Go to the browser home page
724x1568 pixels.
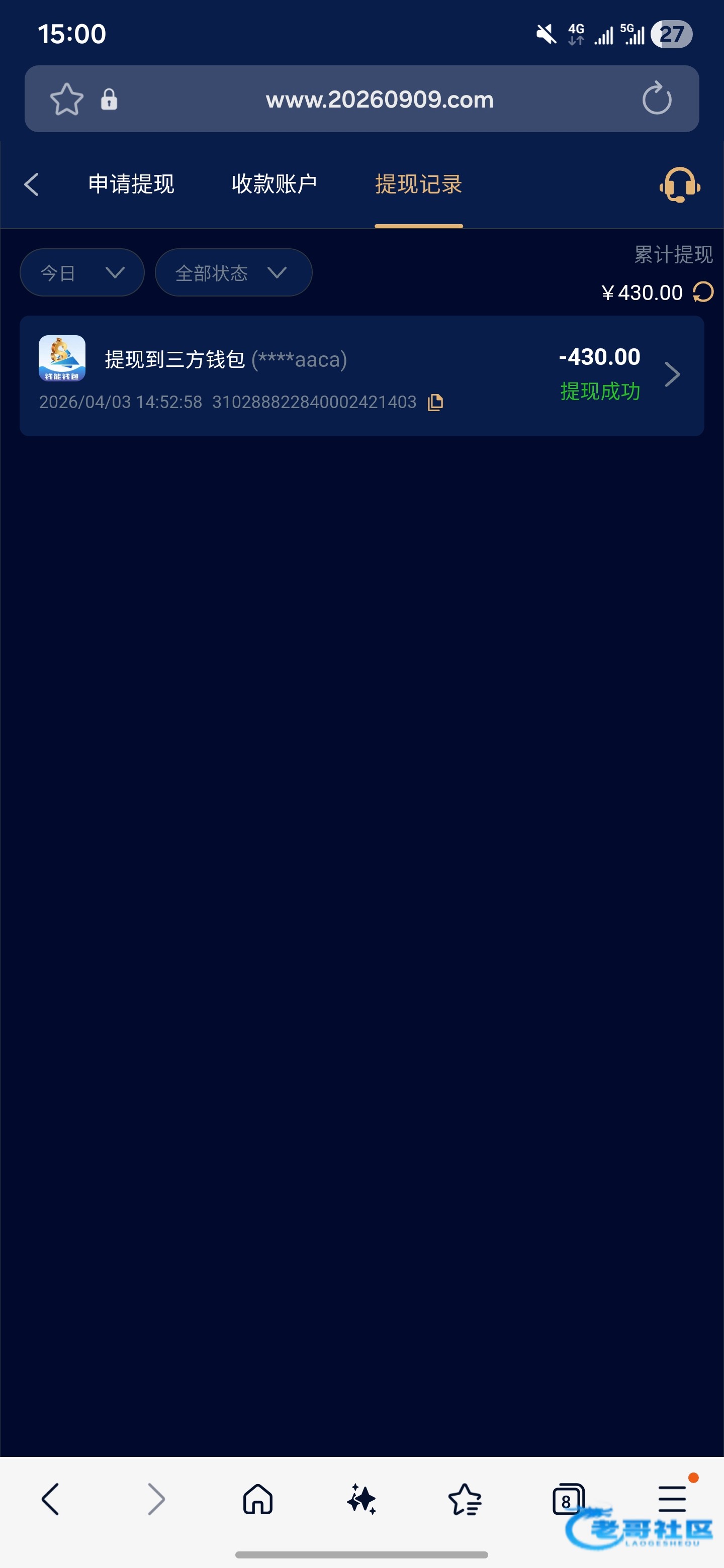pyautogui.click(x=257, y=1499)
